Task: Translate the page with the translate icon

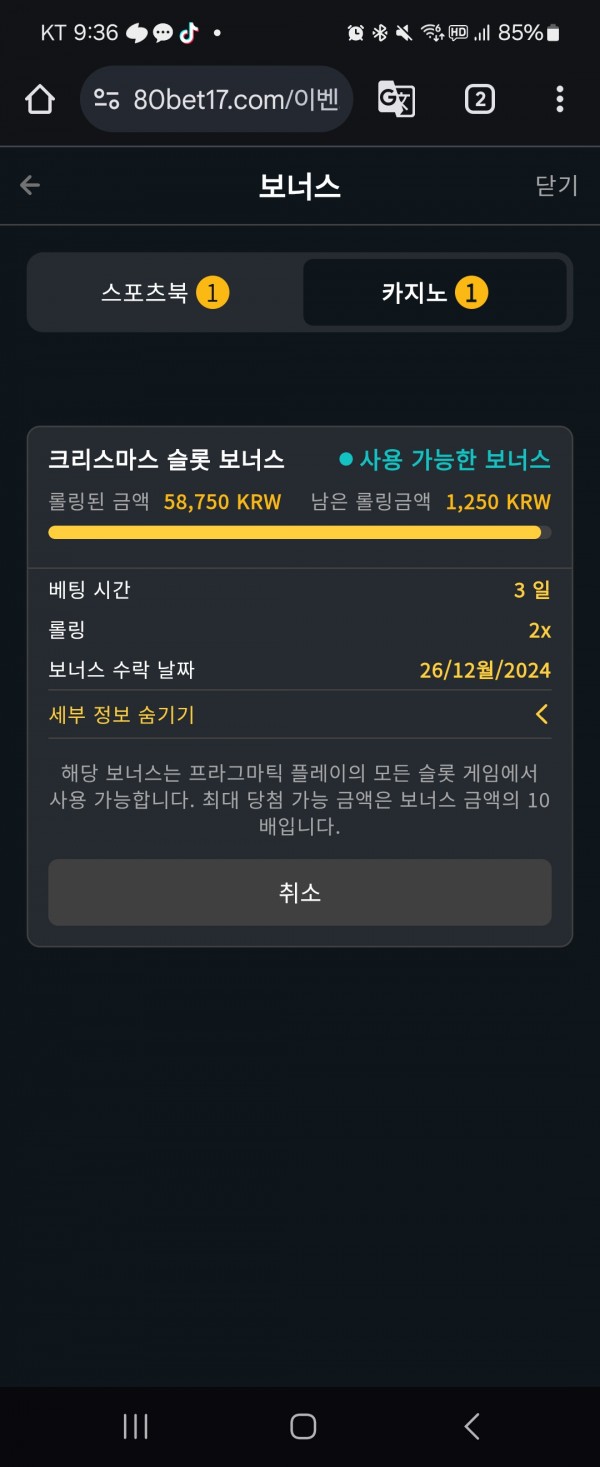Action: 396,99
